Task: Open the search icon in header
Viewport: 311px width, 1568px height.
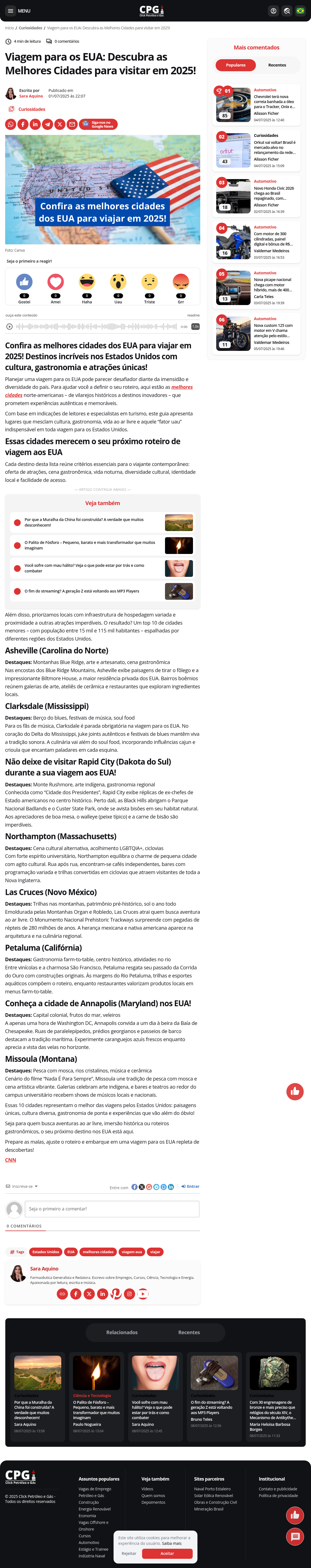Action: [287, 11]
